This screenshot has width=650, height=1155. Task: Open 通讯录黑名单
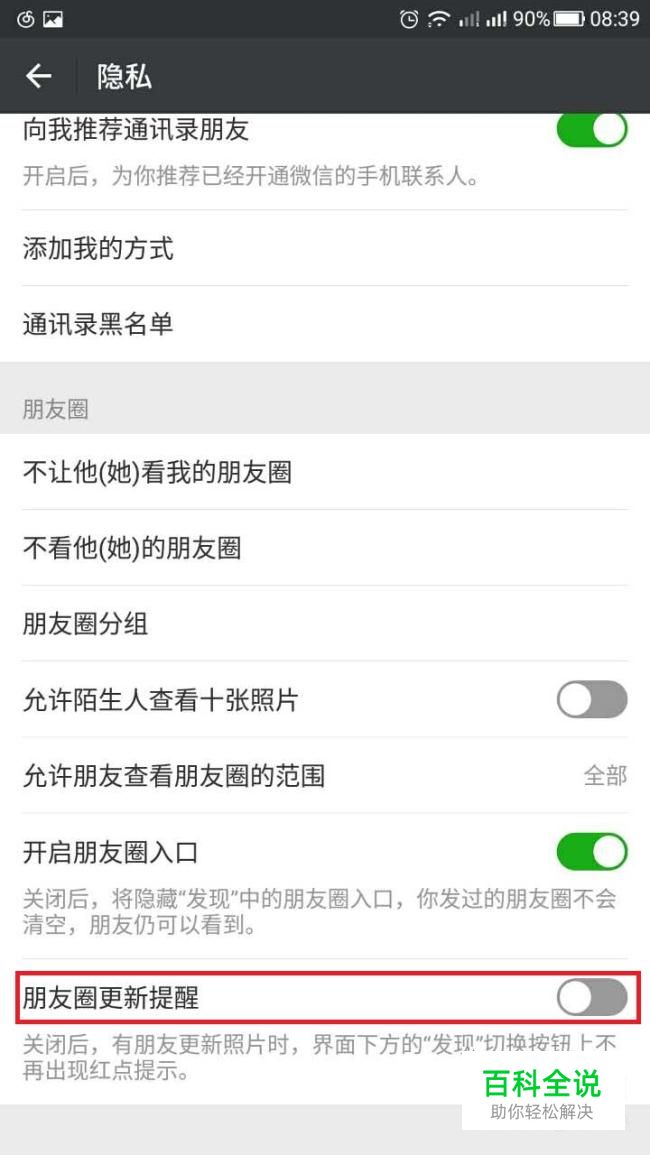pyautogui.click(x=325, y=324)
